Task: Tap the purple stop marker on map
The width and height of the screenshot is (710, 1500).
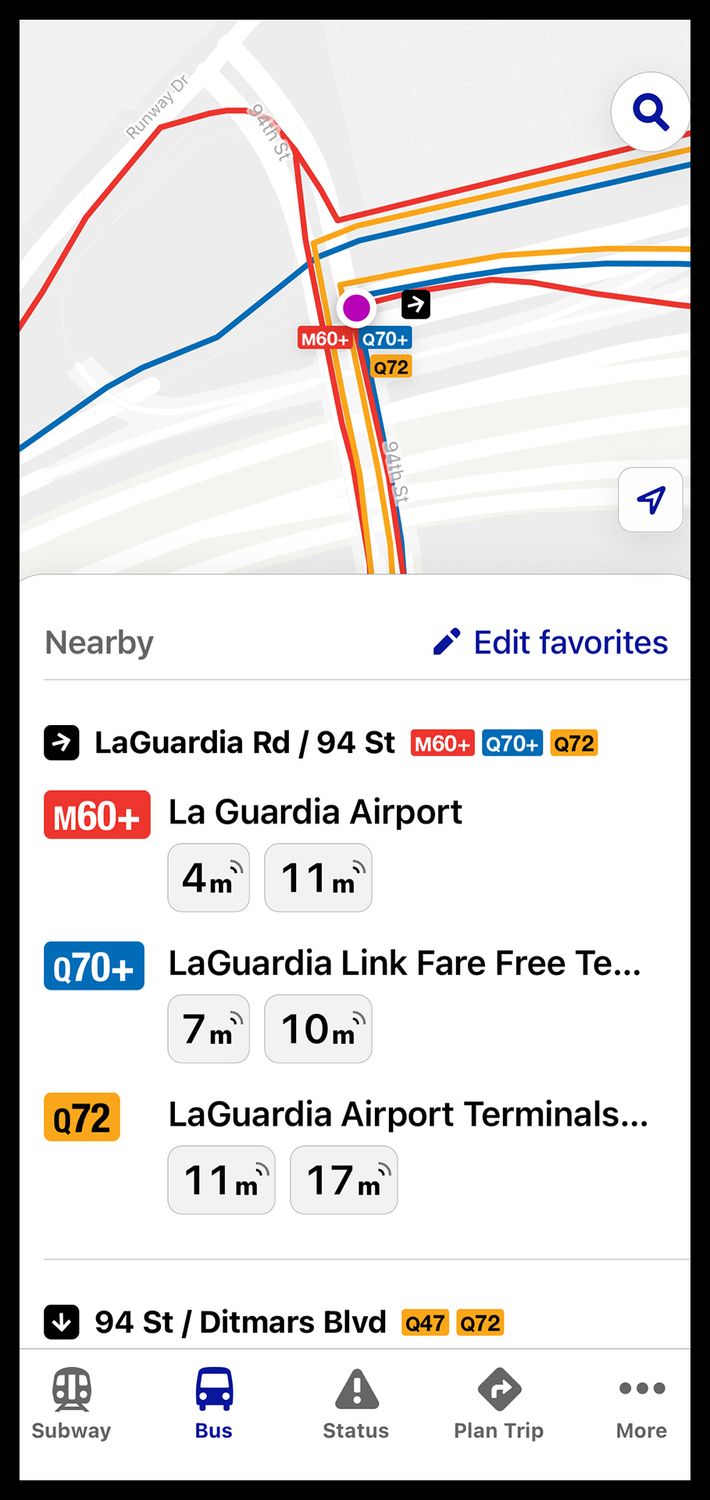Action: point(357,307)
